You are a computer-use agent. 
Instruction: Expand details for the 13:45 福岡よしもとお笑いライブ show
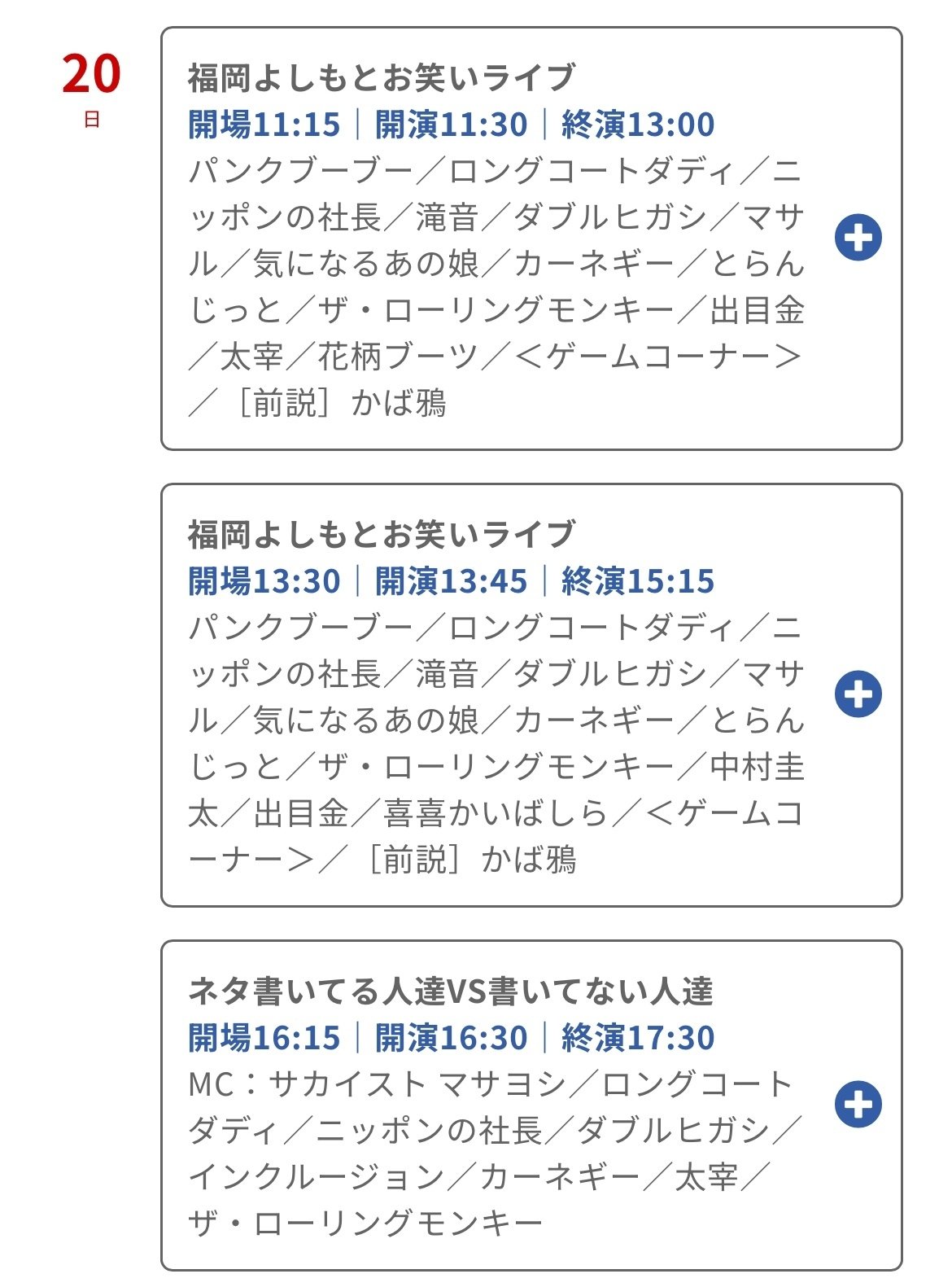point(858,694)
